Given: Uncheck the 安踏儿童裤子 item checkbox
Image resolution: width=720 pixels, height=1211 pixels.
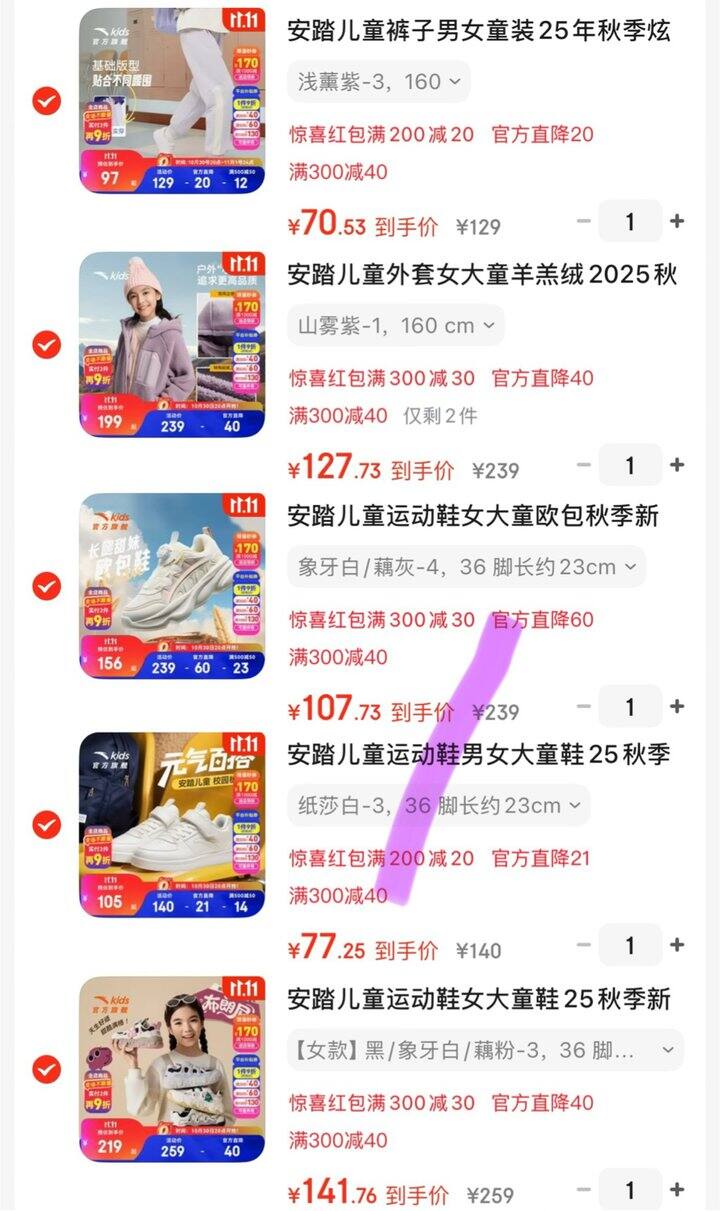Looking at the screenshot, I should pos(47,101).
